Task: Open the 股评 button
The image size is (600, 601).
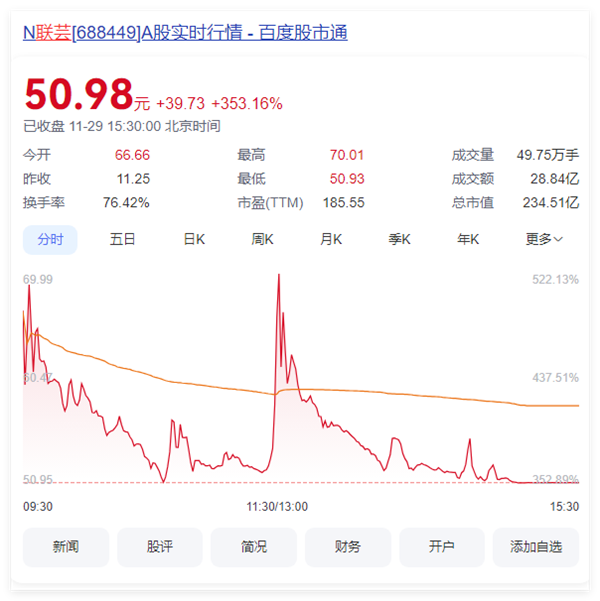Action: pos(160,547)
